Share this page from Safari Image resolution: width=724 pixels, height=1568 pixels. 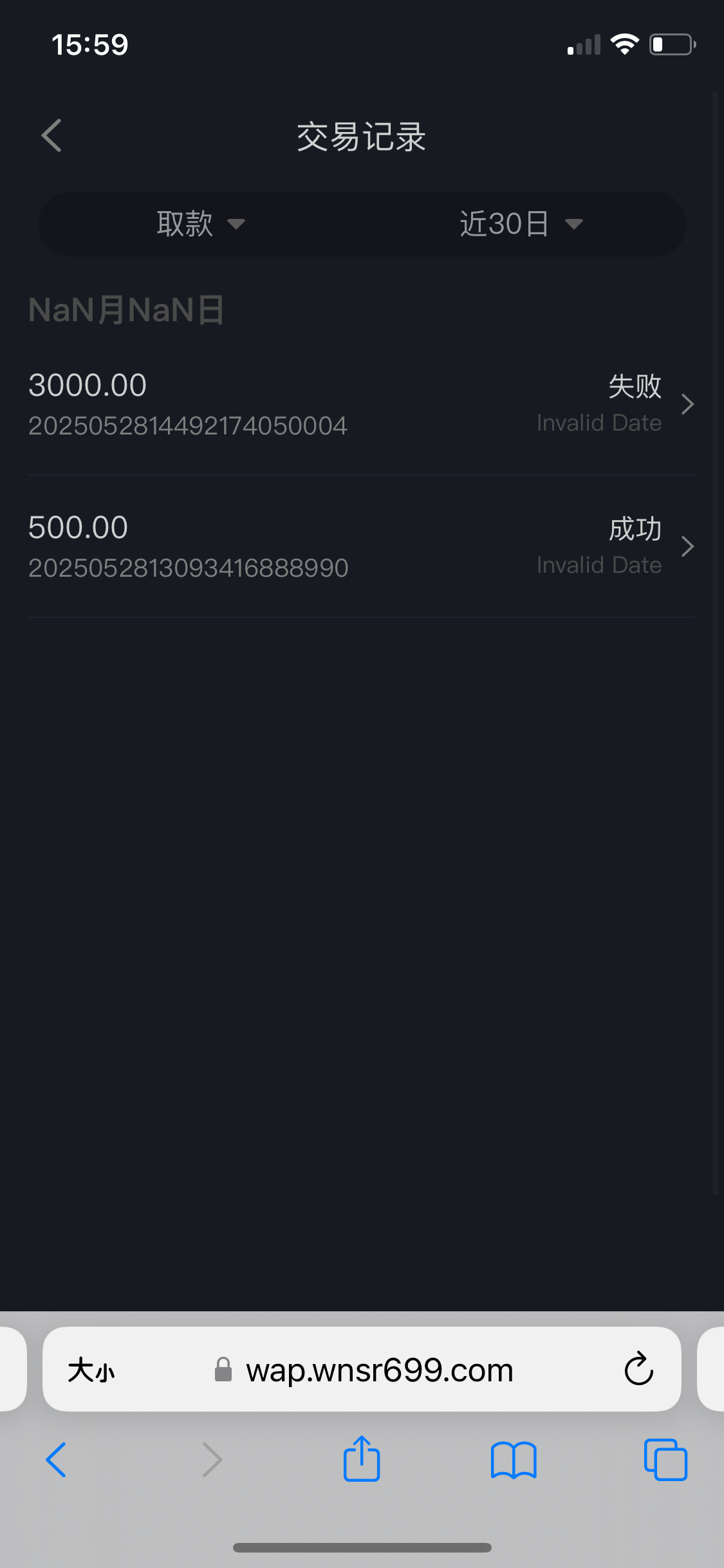click(362, 1459)
